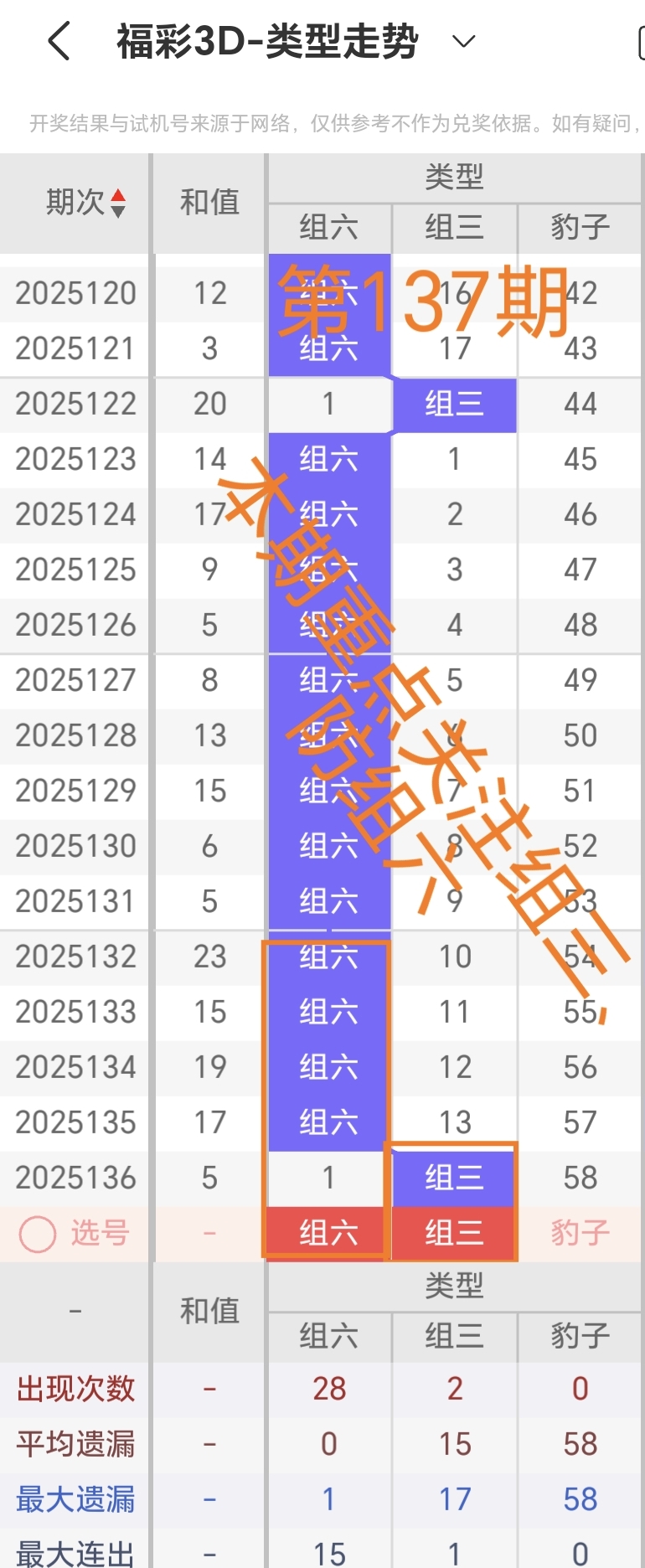This screenshot has height=1568, width=645.
Task: Select the row for period 2025132
Action: pos(75,956)
